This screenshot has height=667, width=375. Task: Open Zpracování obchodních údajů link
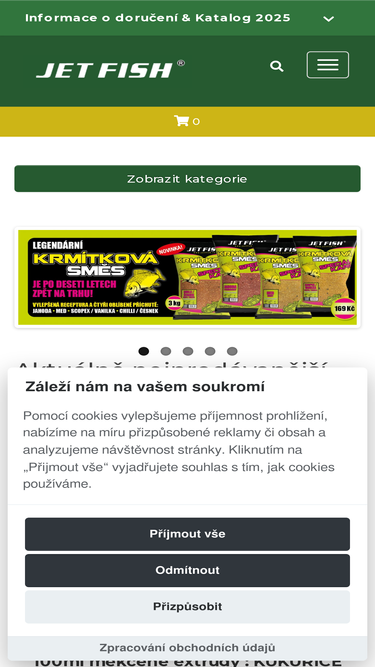pyautogui.click(x=187, y=648)
